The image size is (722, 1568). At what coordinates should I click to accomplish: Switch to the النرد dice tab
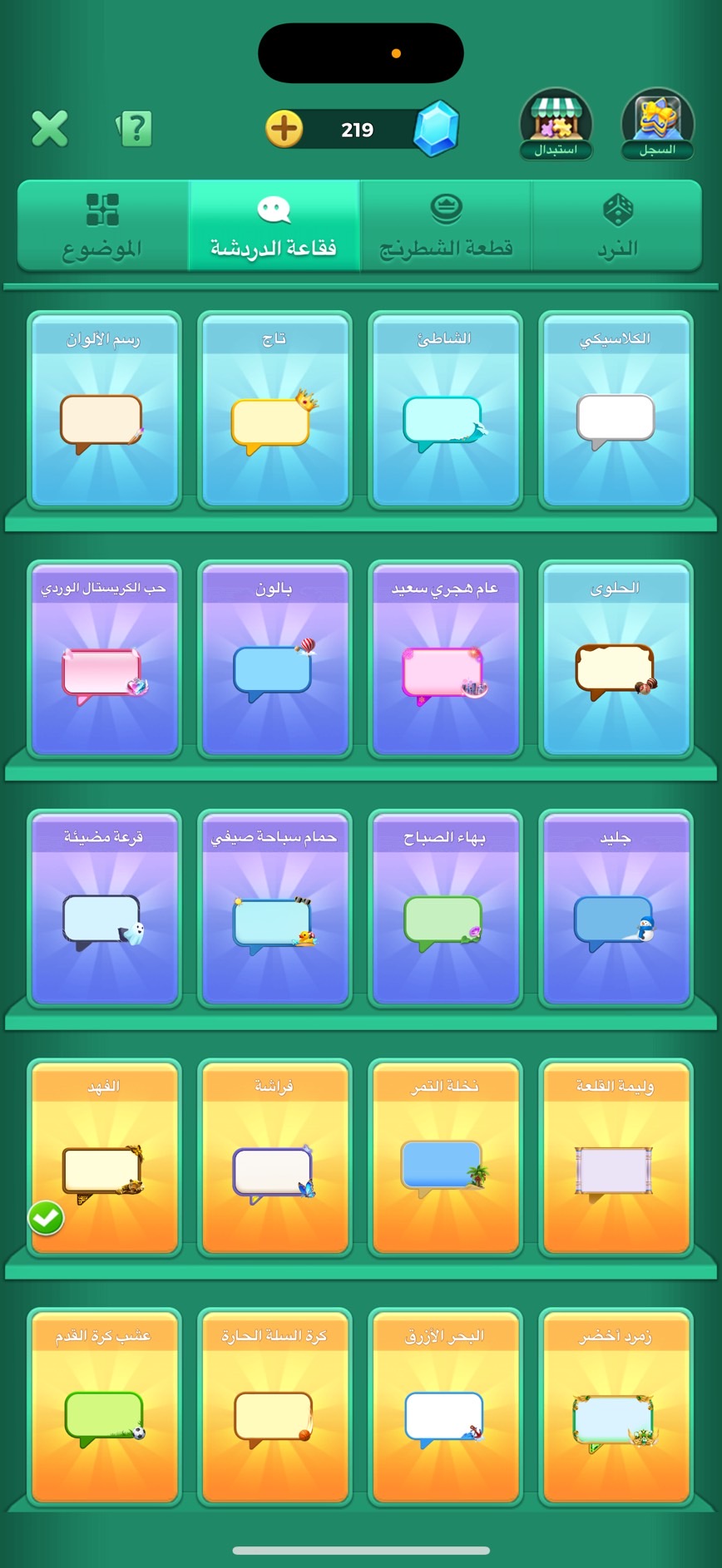[x=617, y=226]
